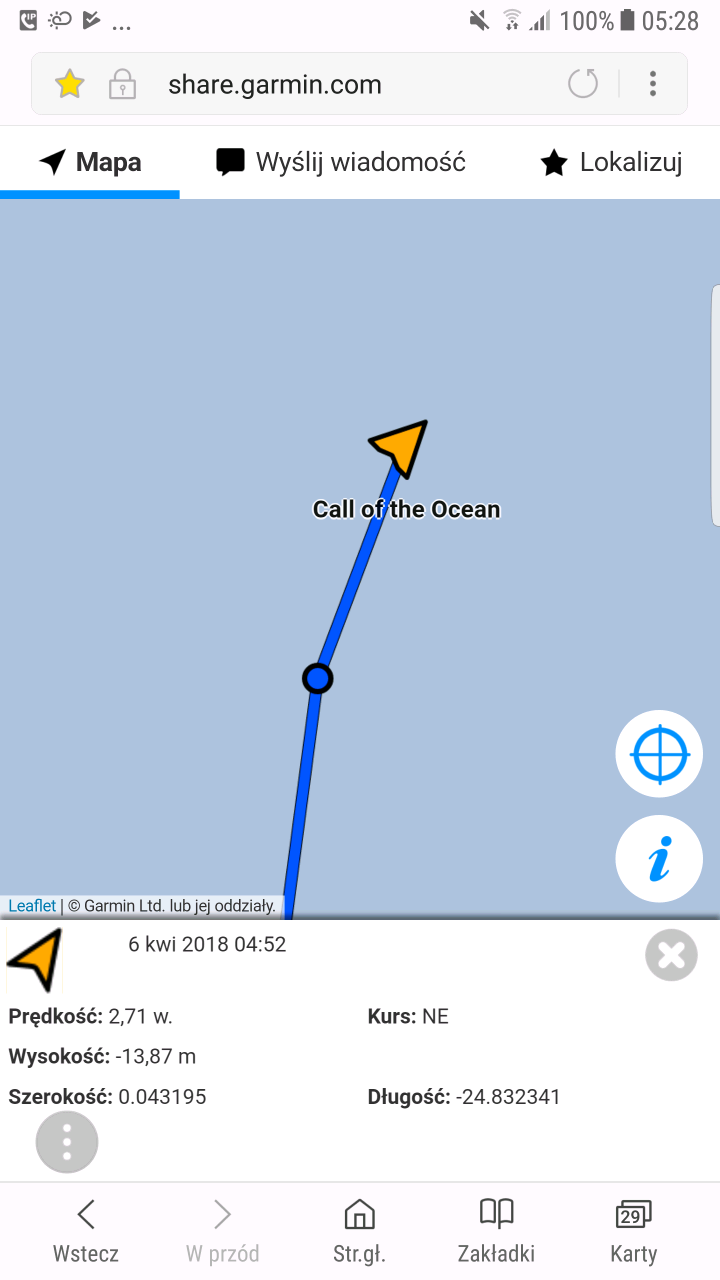The height and width of the screenshot is (1280, 720).
Task: Open the Leaflet link
Action: pyautogui.click(x=32, y=906)
